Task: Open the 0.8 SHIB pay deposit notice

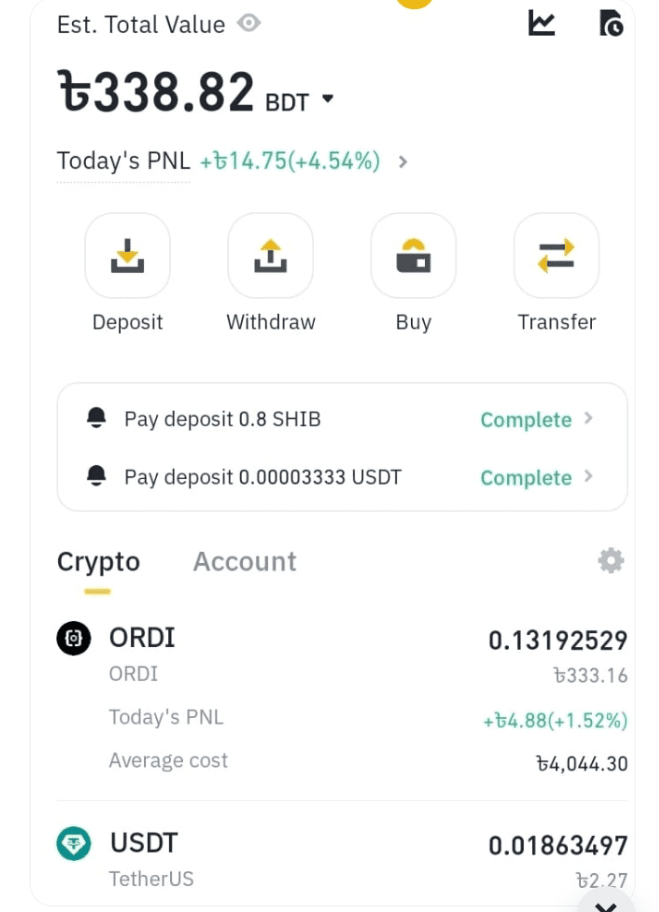Action: point(340,419)
